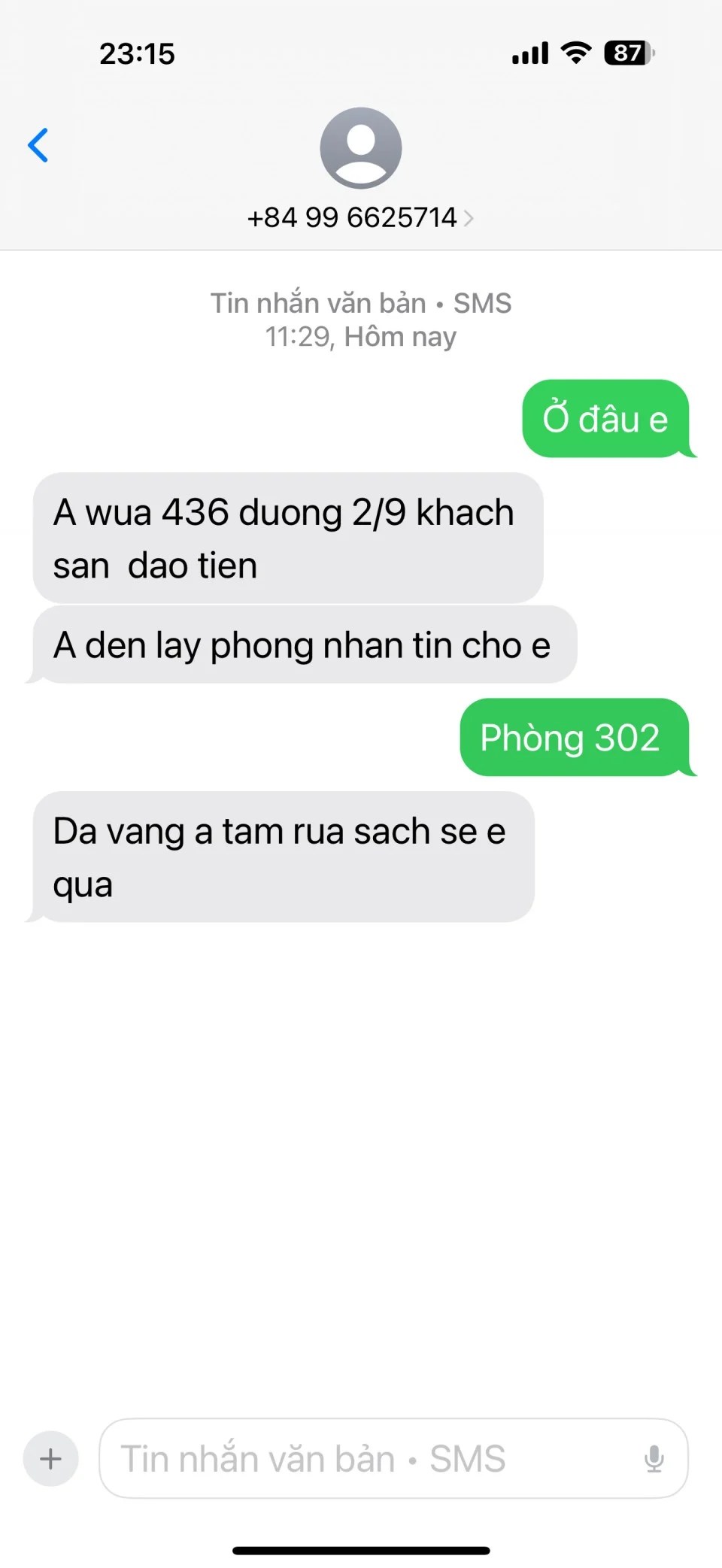Go back to the messages list
Viewport: 722px width, 1568px height.
click(x=38, y=145)
